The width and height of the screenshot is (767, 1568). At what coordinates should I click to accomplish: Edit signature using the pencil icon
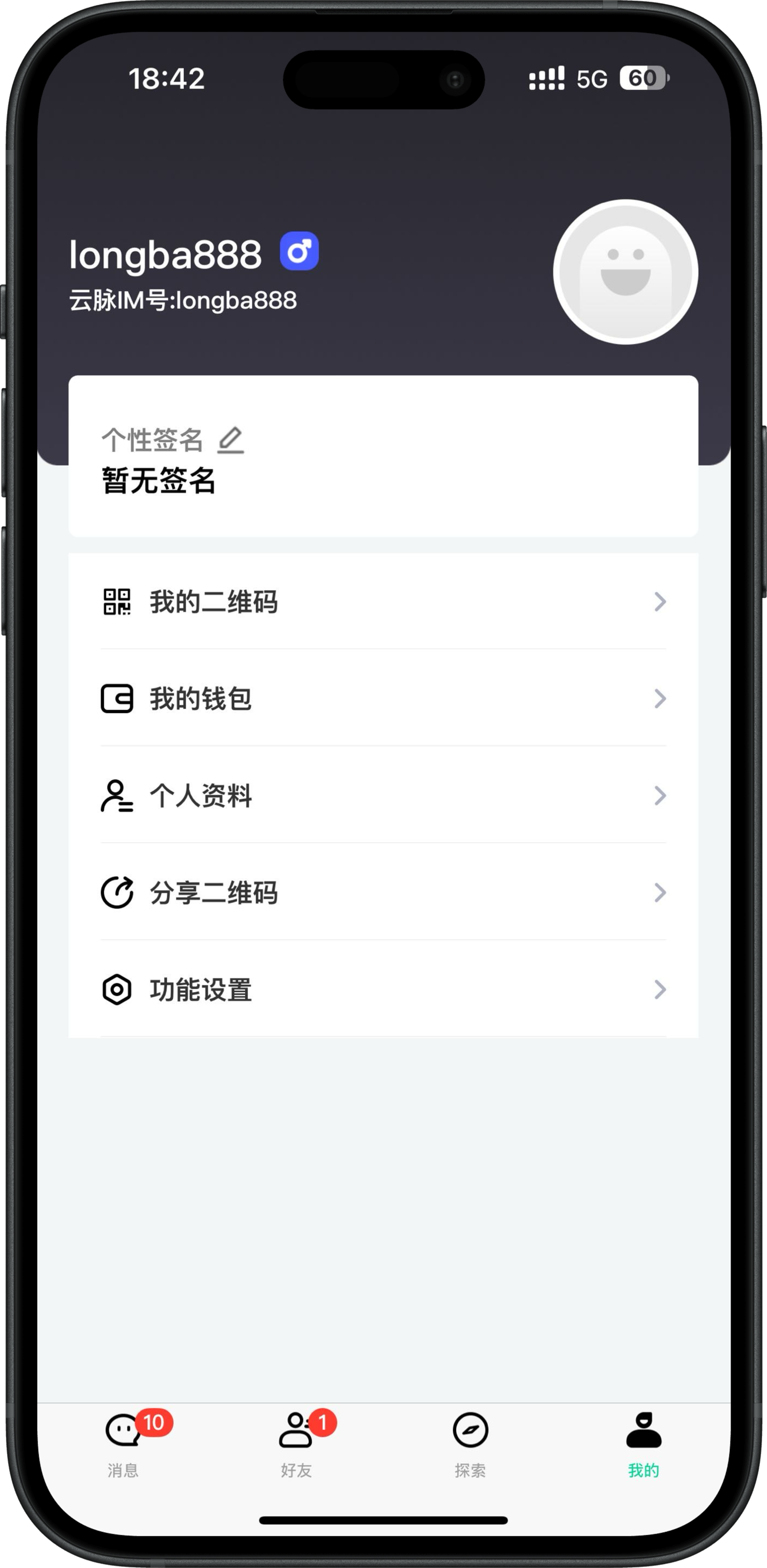tap(231, 440)
